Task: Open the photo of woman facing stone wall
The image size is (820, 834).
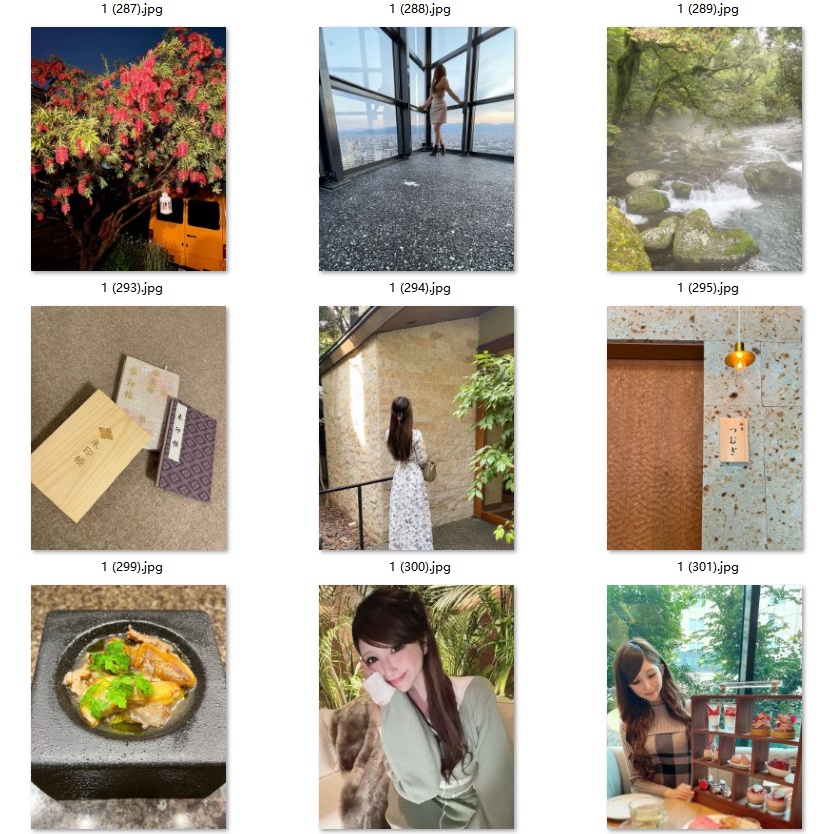Action: (x=416, y=428)
